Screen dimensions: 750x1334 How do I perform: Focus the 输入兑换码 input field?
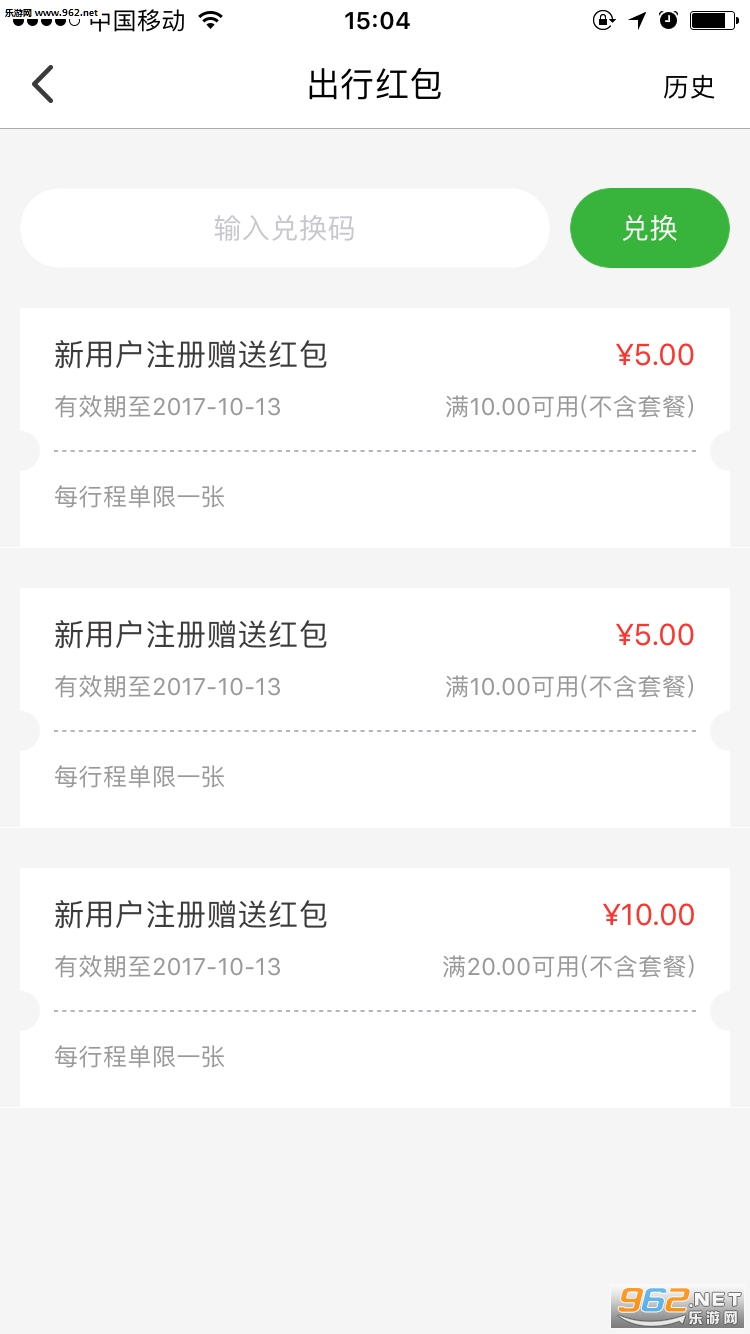point(285,229)
